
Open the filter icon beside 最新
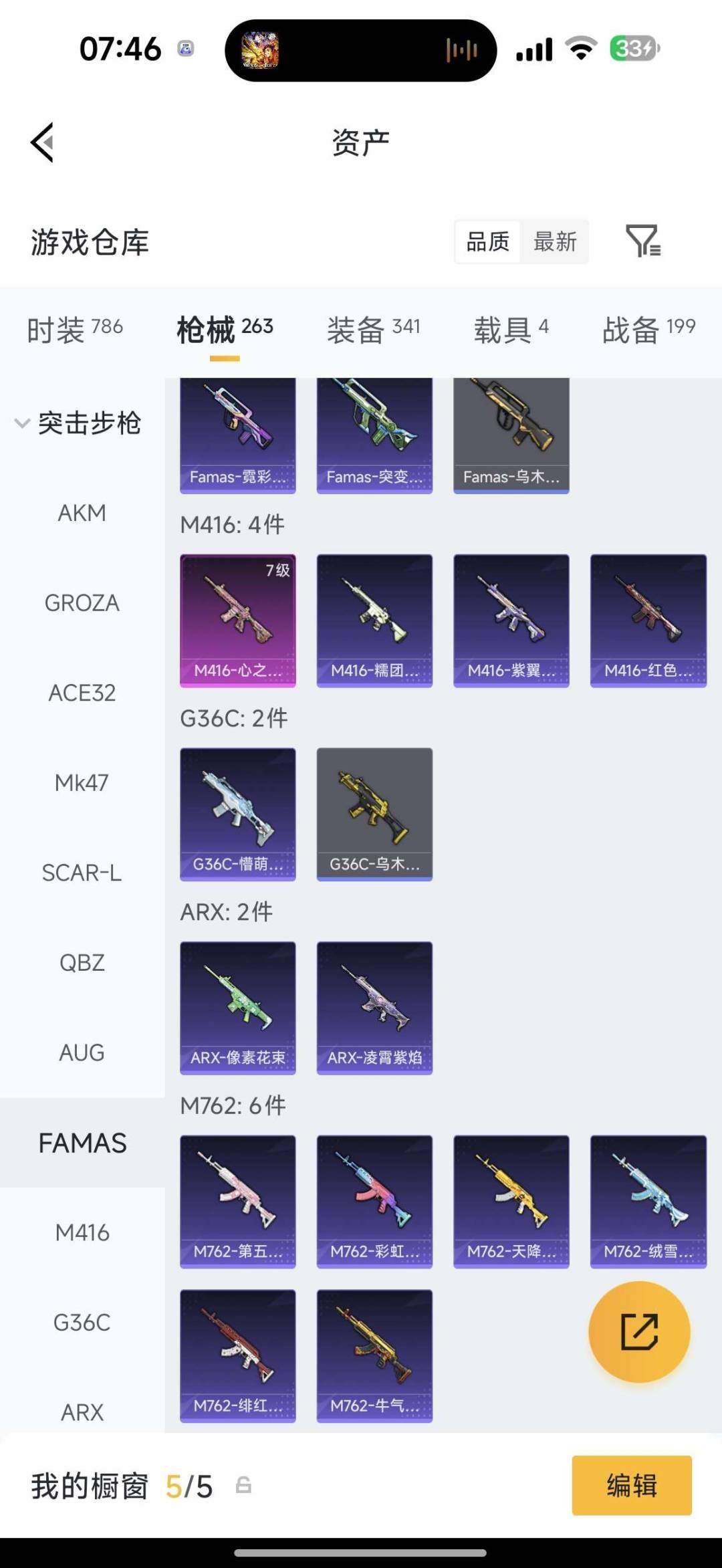[642, 241]
